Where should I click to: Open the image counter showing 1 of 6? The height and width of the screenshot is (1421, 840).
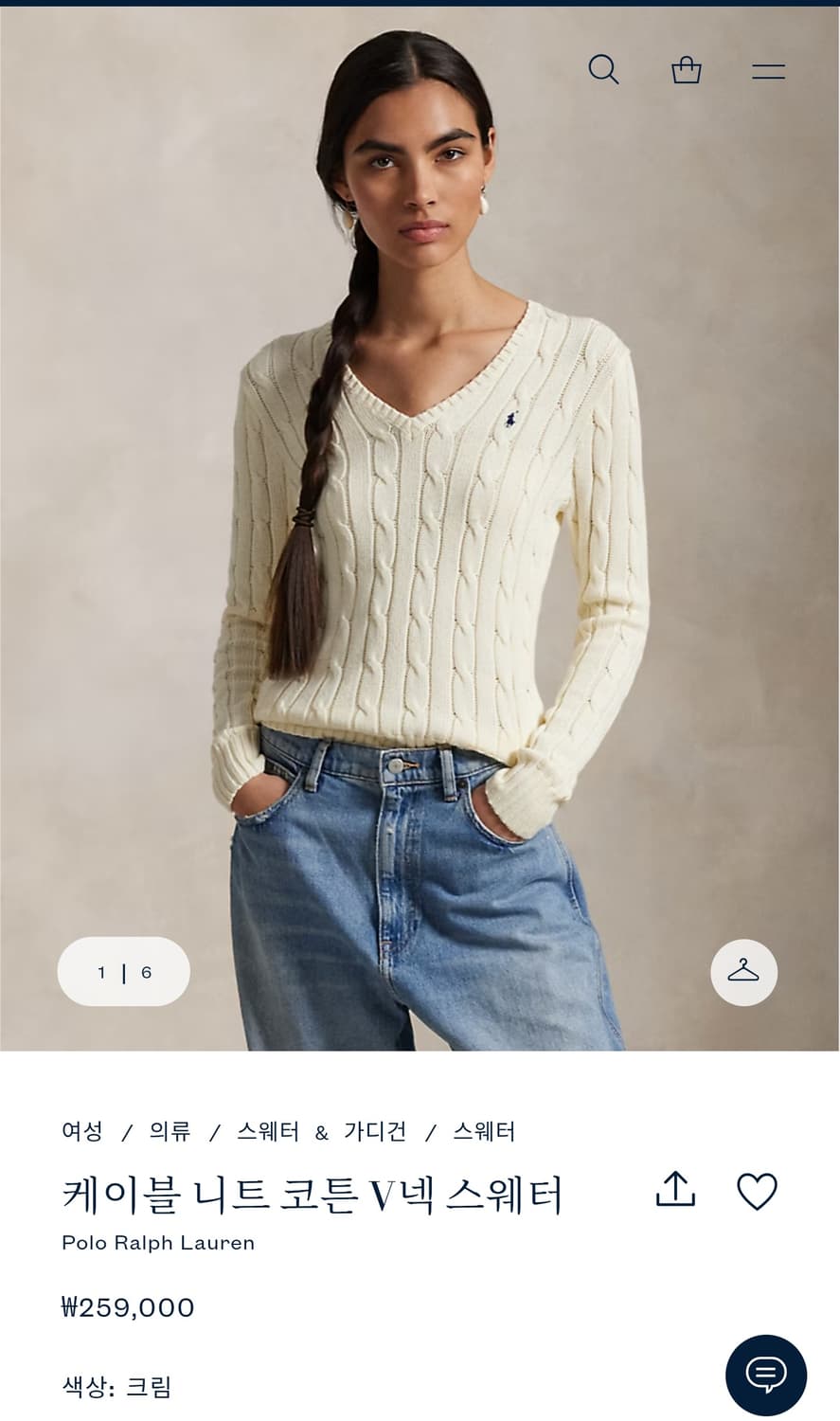[124, 972]
